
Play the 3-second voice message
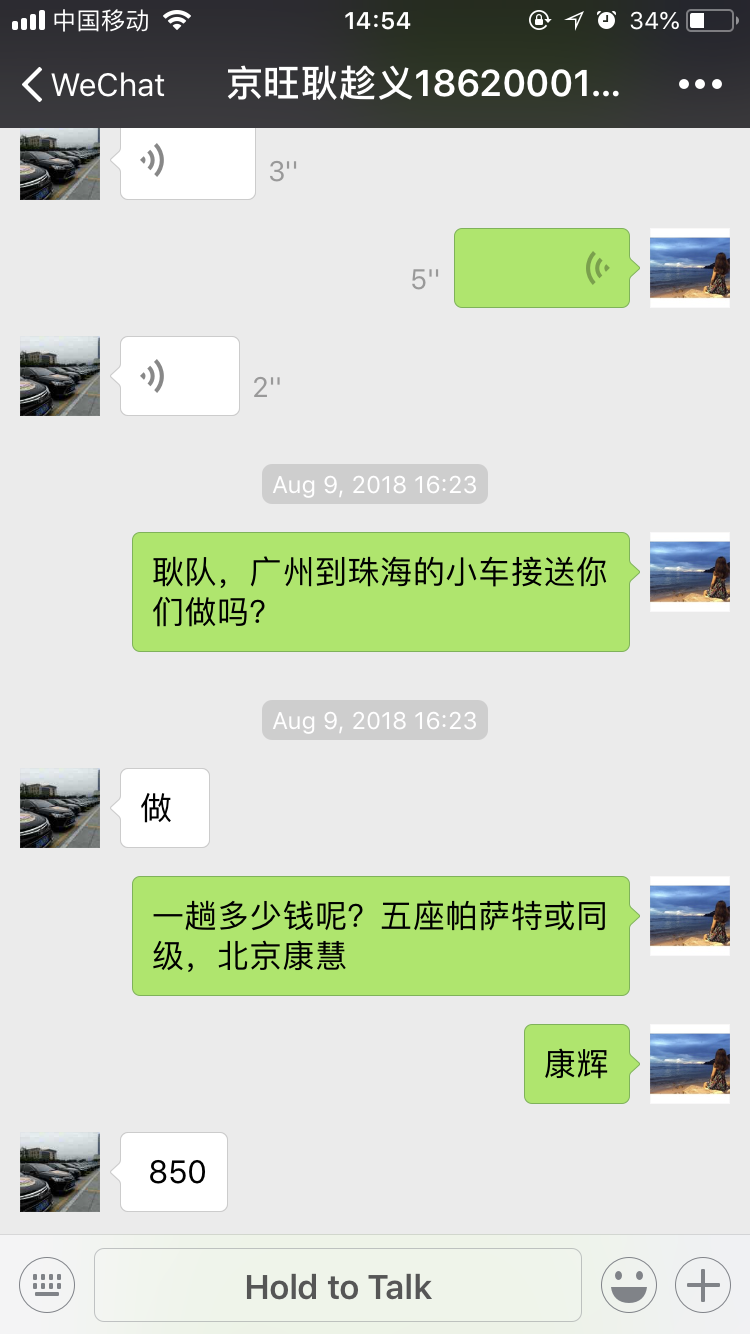(x=187, y=162)
